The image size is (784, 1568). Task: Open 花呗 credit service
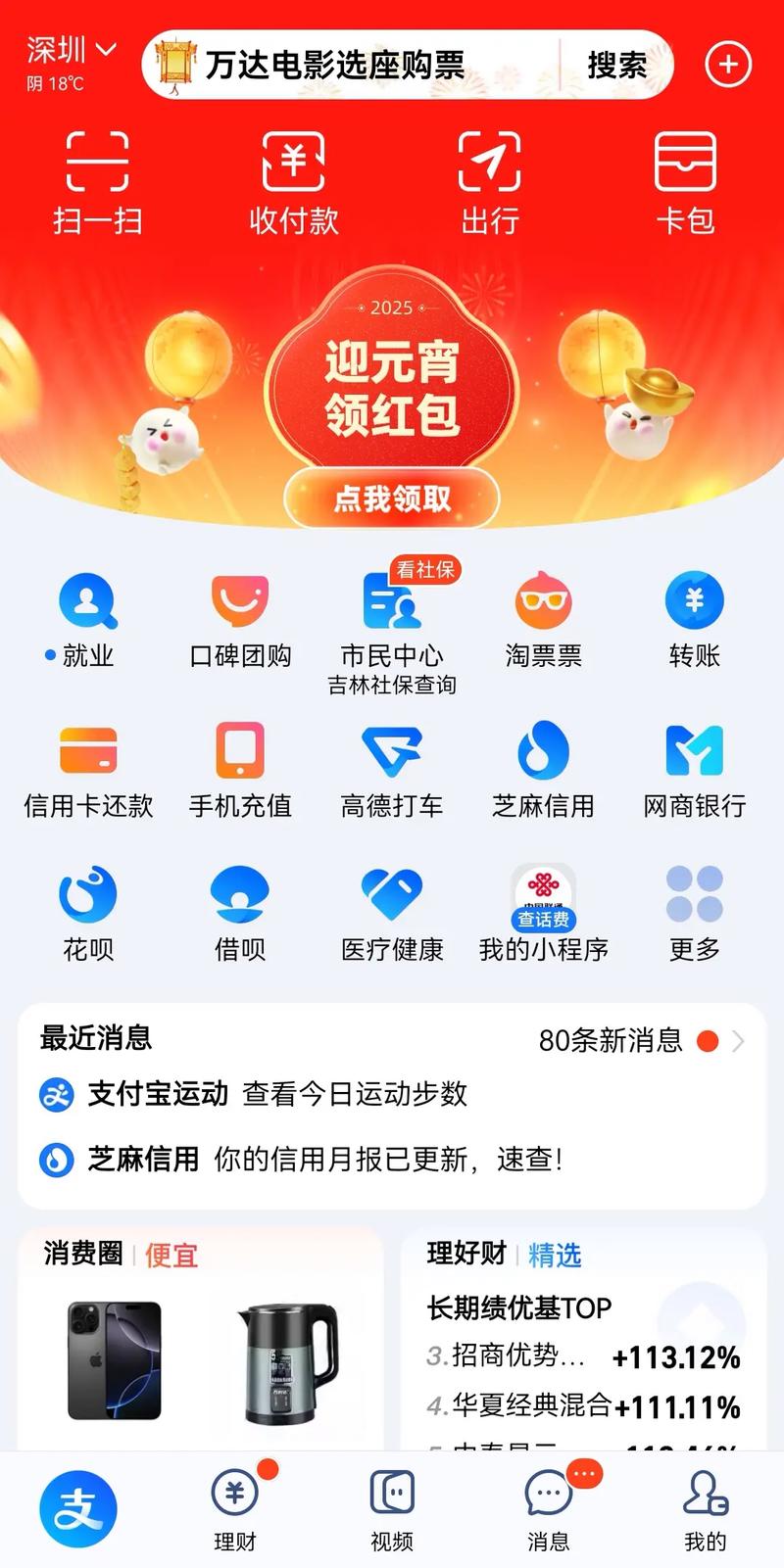click(87, 911)
